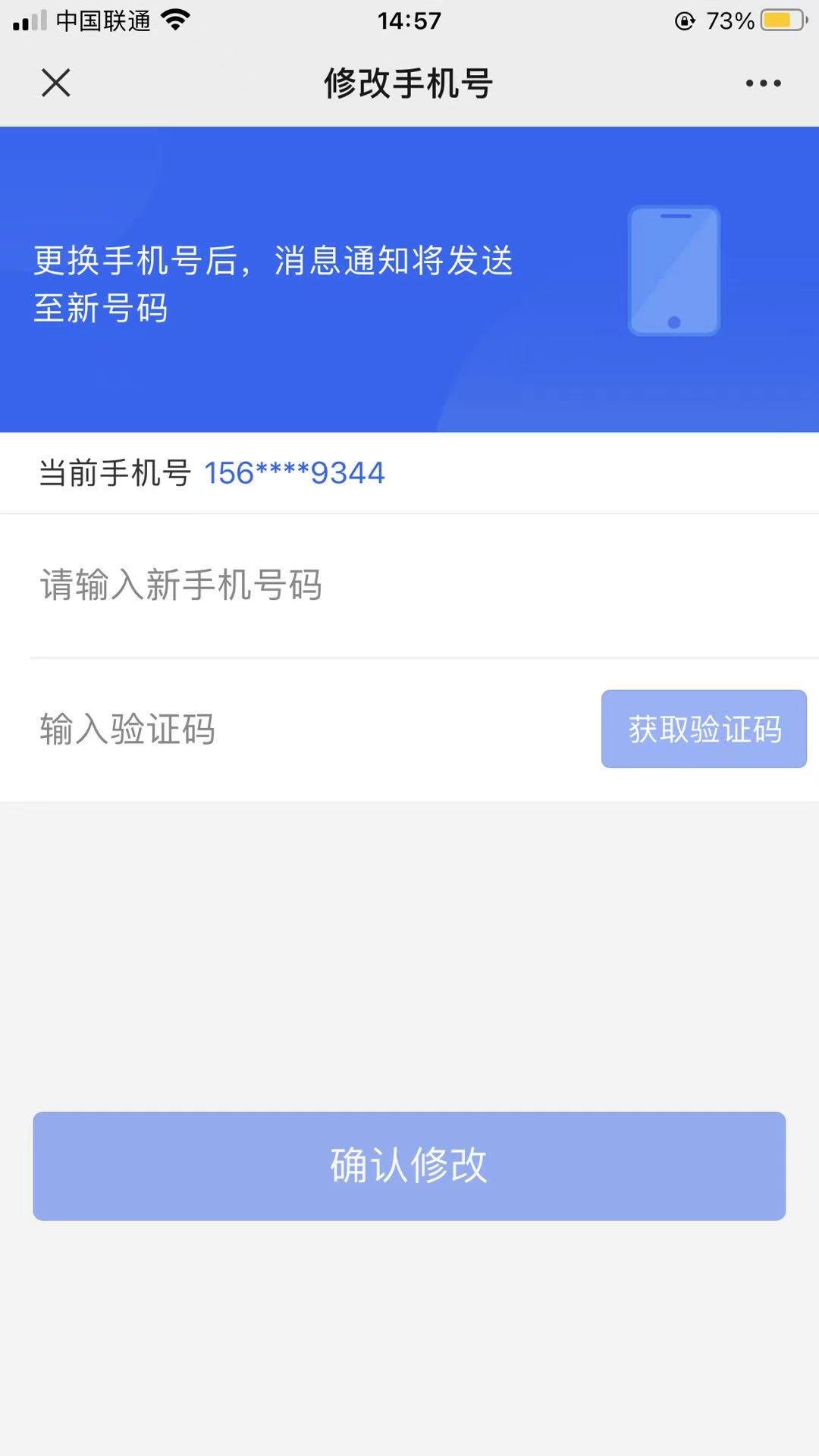Image resolution: width=819 pixels, height=1456 pixels.
Task: Tap the 获取验证码 button
Action: [x=704, y=730]
